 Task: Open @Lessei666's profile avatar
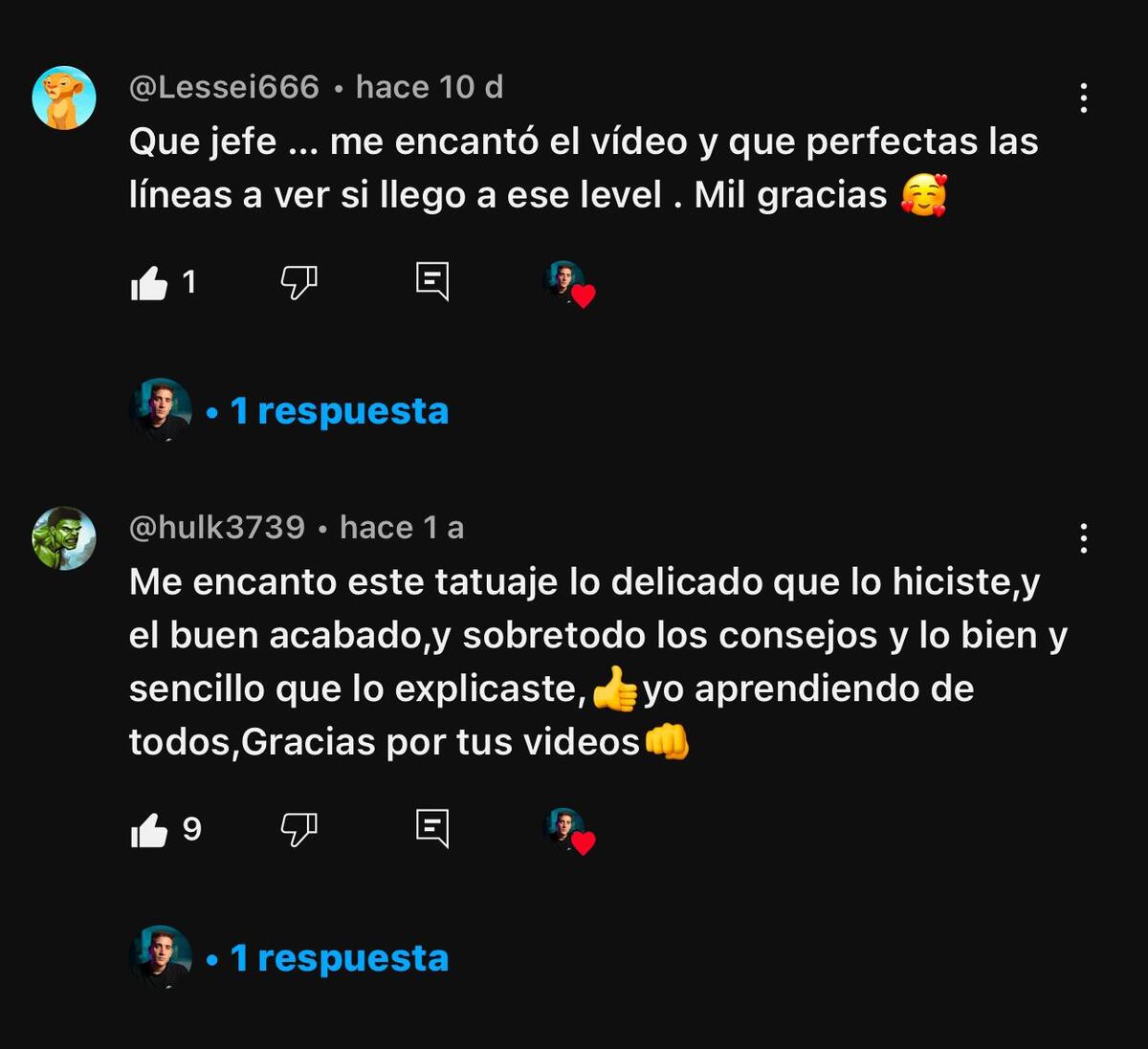click(x=64, y=98)
